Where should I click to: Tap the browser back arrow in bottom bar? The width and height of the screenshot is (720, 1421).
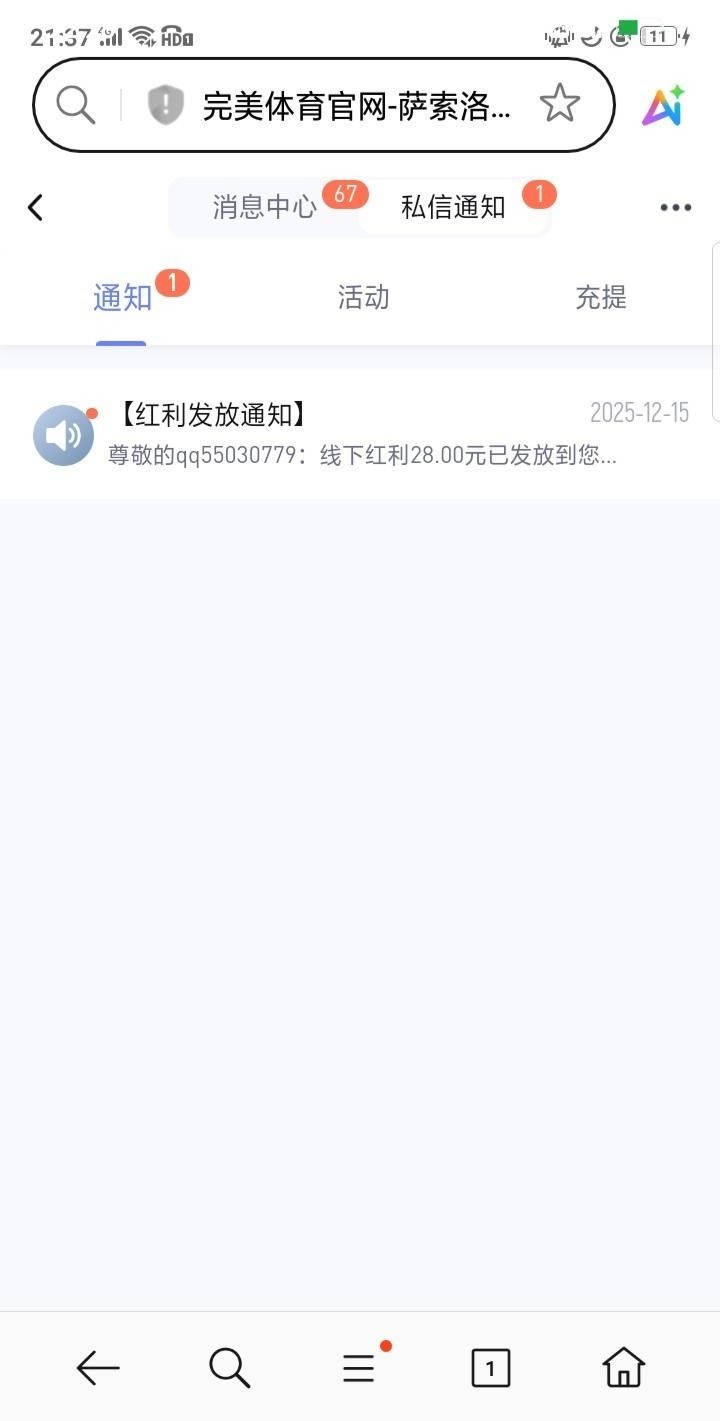[98, 1367]
